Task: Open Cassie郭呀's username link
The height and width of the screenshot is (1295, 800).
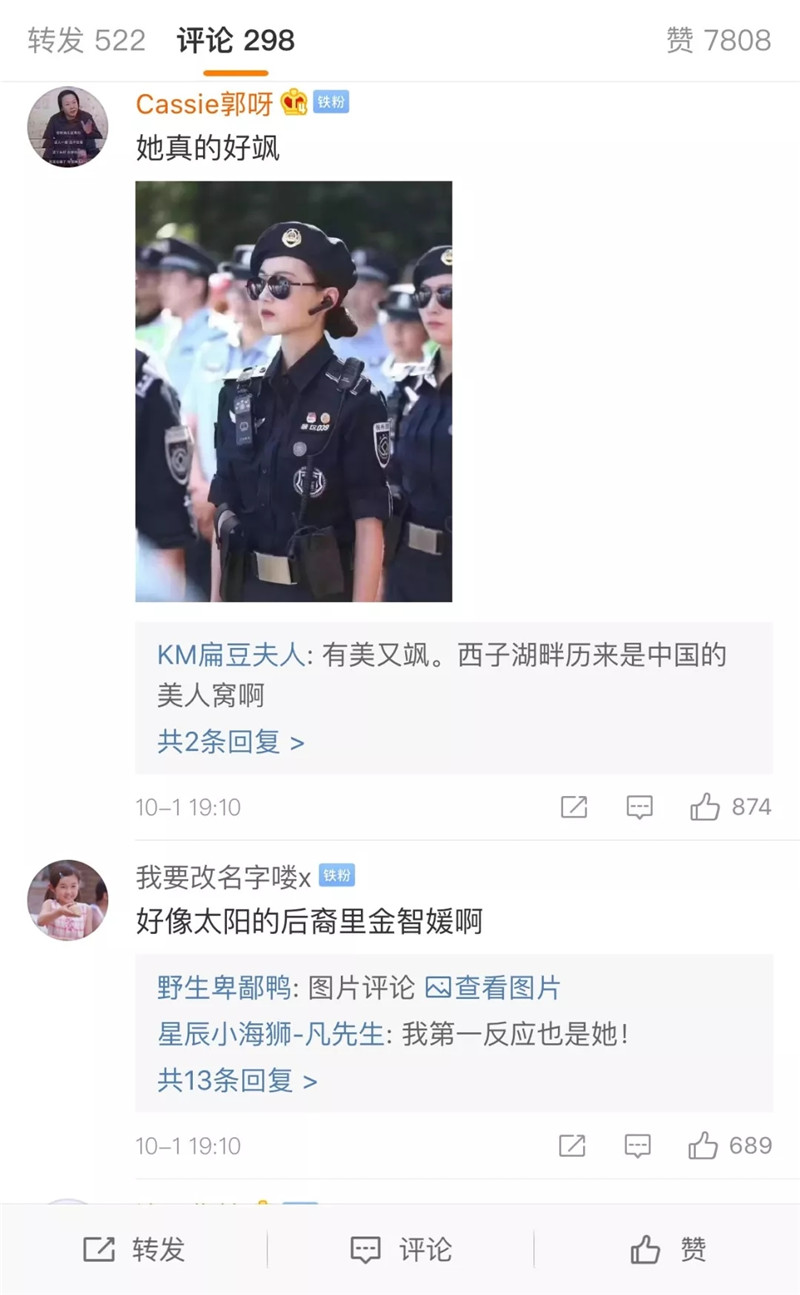Action: point(204,103)
